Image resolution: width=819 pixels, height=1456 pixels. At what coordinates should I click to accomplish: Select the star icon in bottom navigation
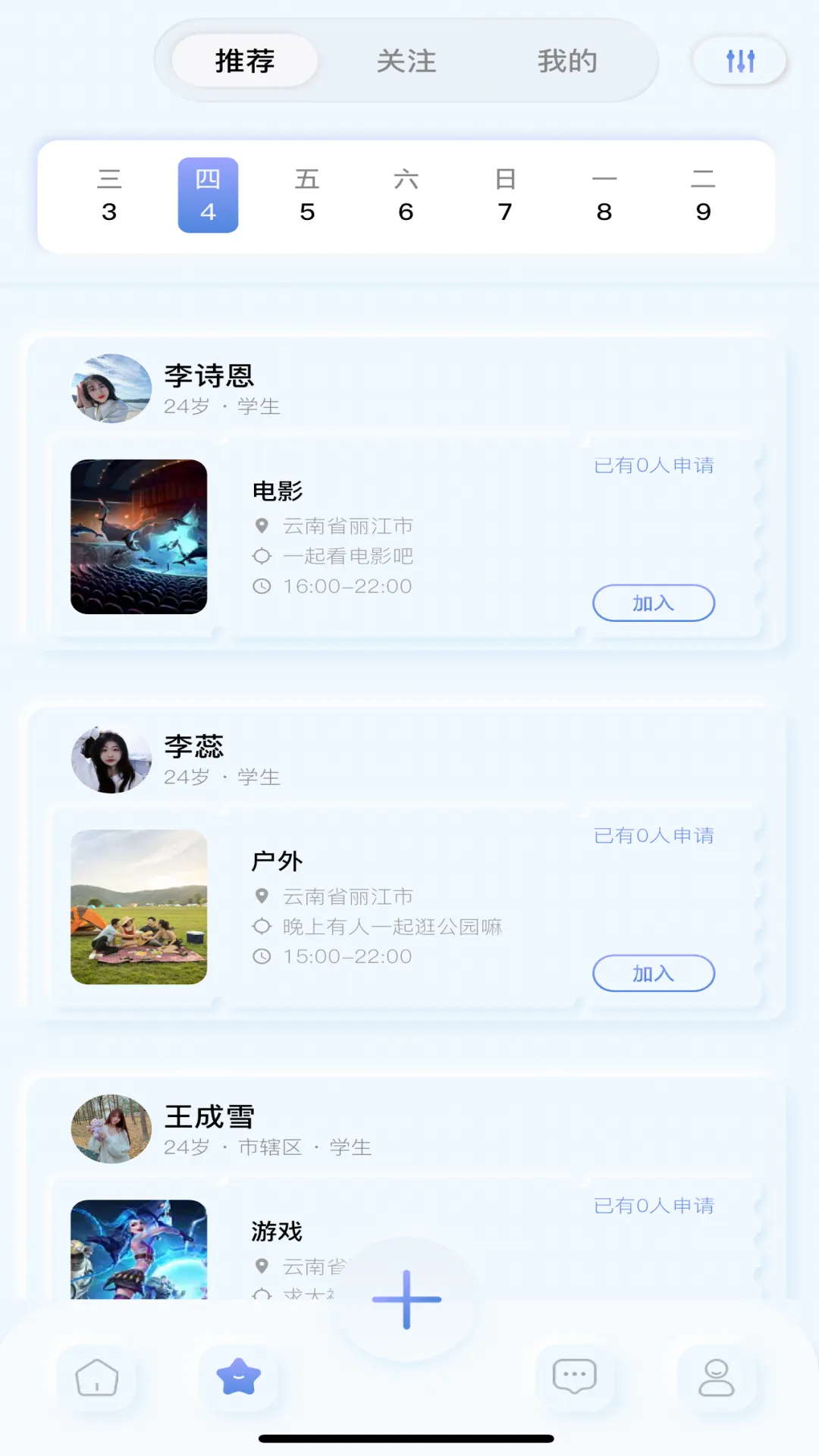click(238, 1377)
